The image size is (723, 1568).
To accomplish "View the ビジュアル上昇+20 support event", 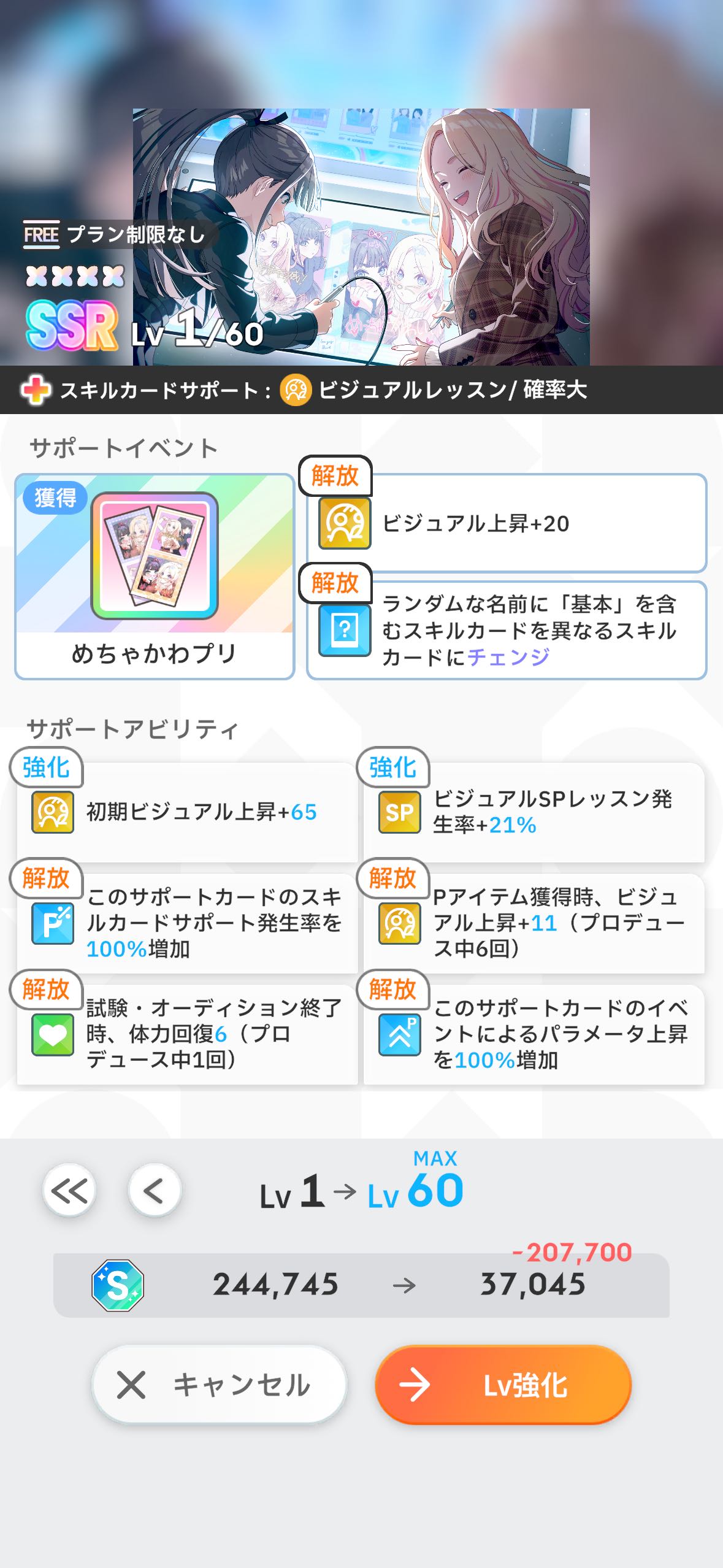I will [507, 523].
